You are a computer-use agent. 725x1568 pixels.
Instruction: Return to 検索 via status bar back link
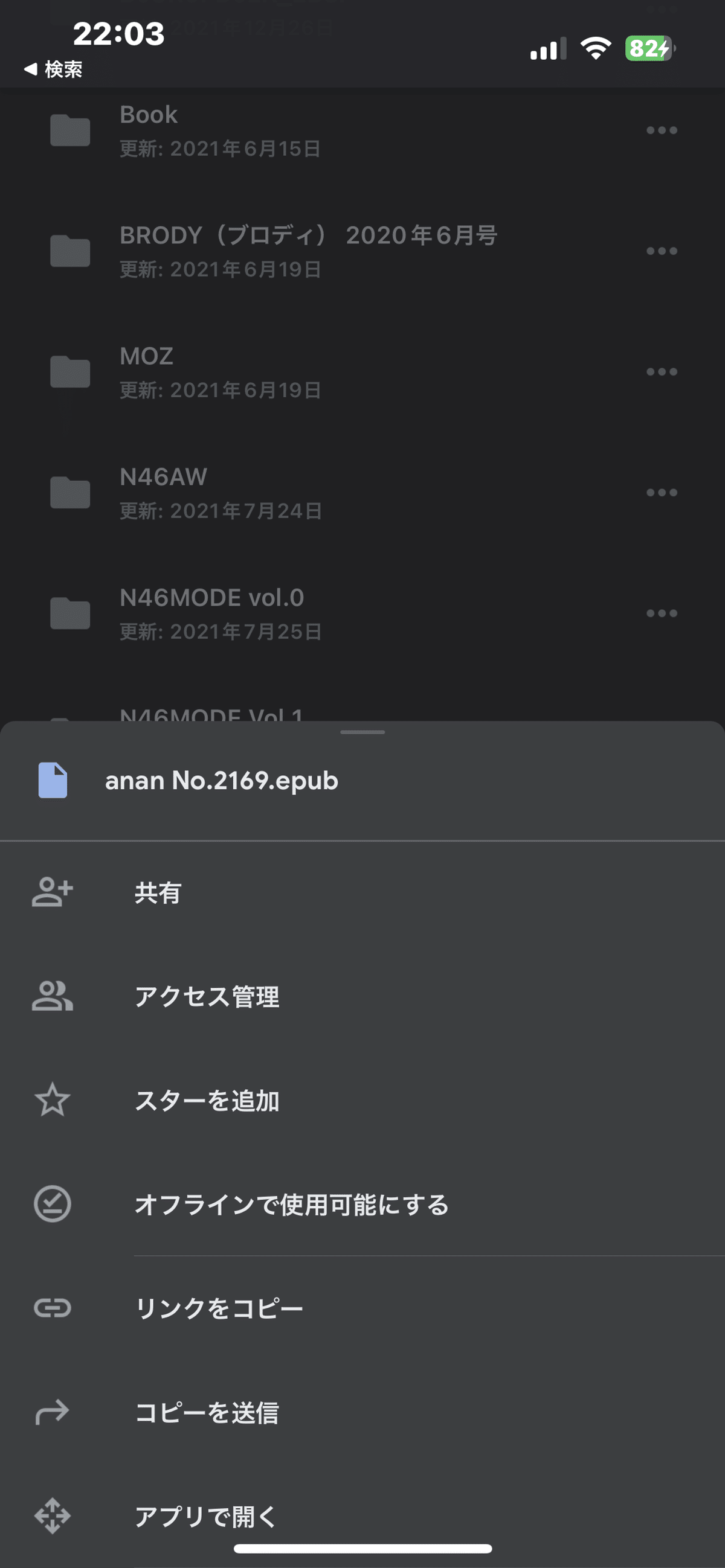click(53, 69)
